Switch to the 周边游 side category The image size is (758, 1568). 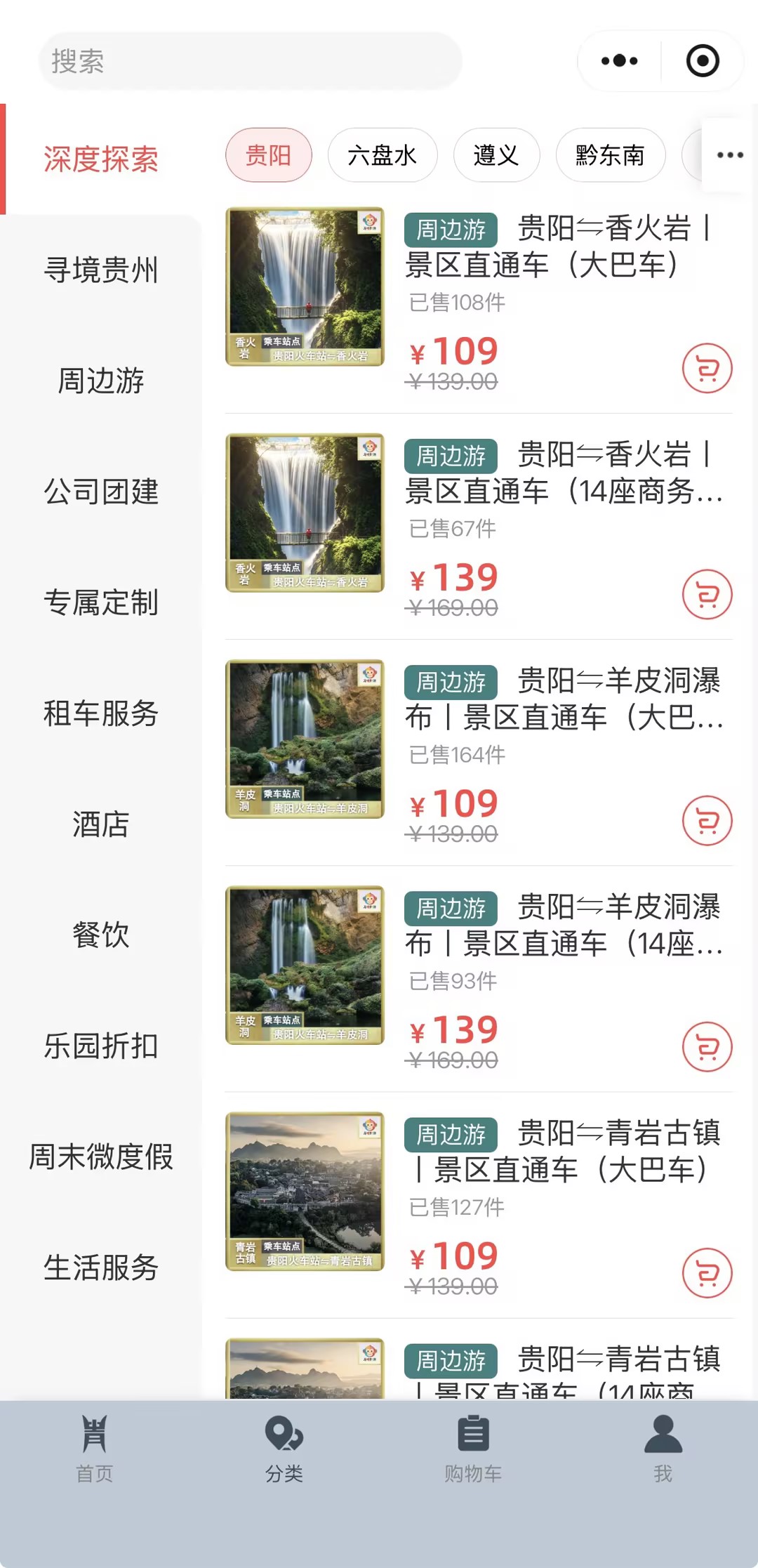pyautogui.click(x=101, y=381)
